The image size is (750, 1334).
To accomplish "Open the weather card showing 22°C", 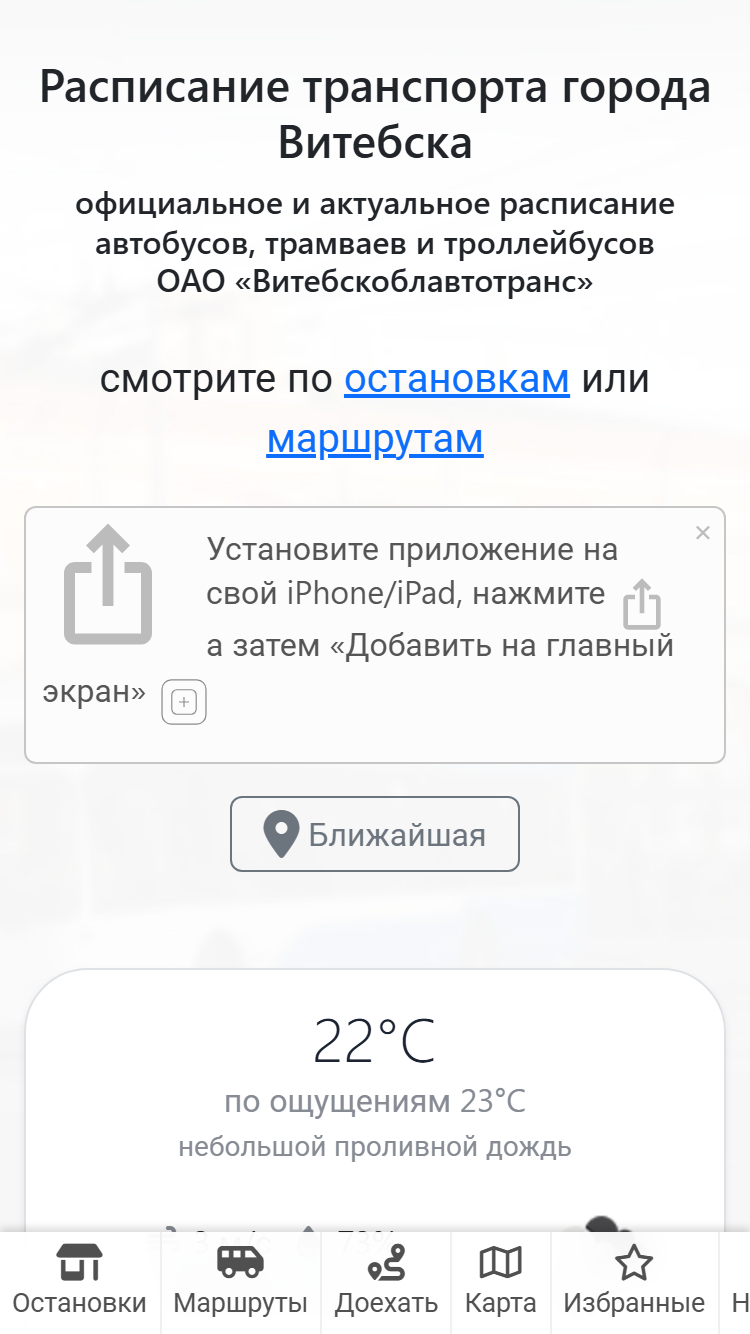I will [x=375, y=1100].
